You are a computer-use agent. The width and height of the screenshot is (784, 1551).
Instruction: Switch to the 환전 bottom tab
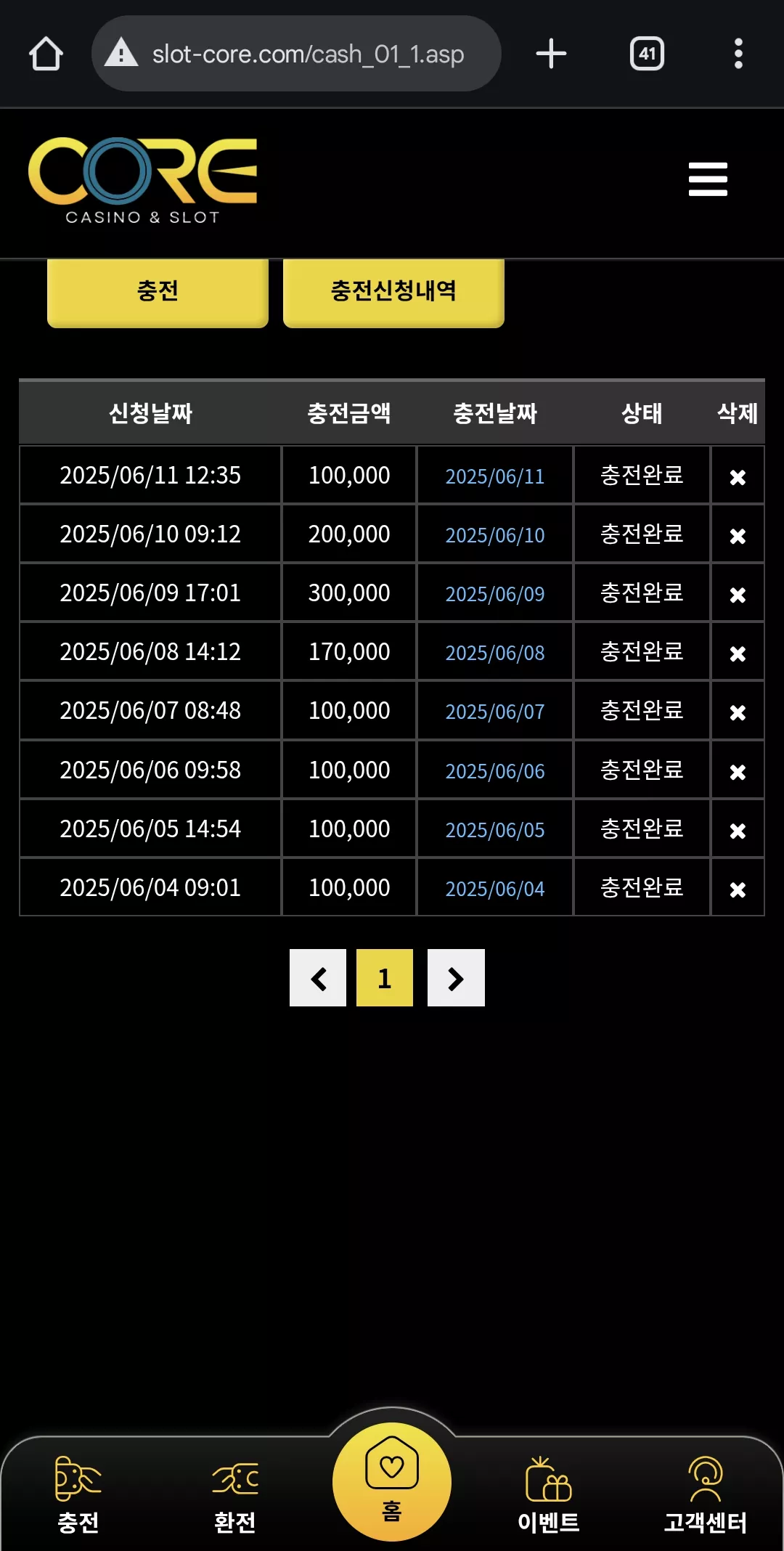235,1494
